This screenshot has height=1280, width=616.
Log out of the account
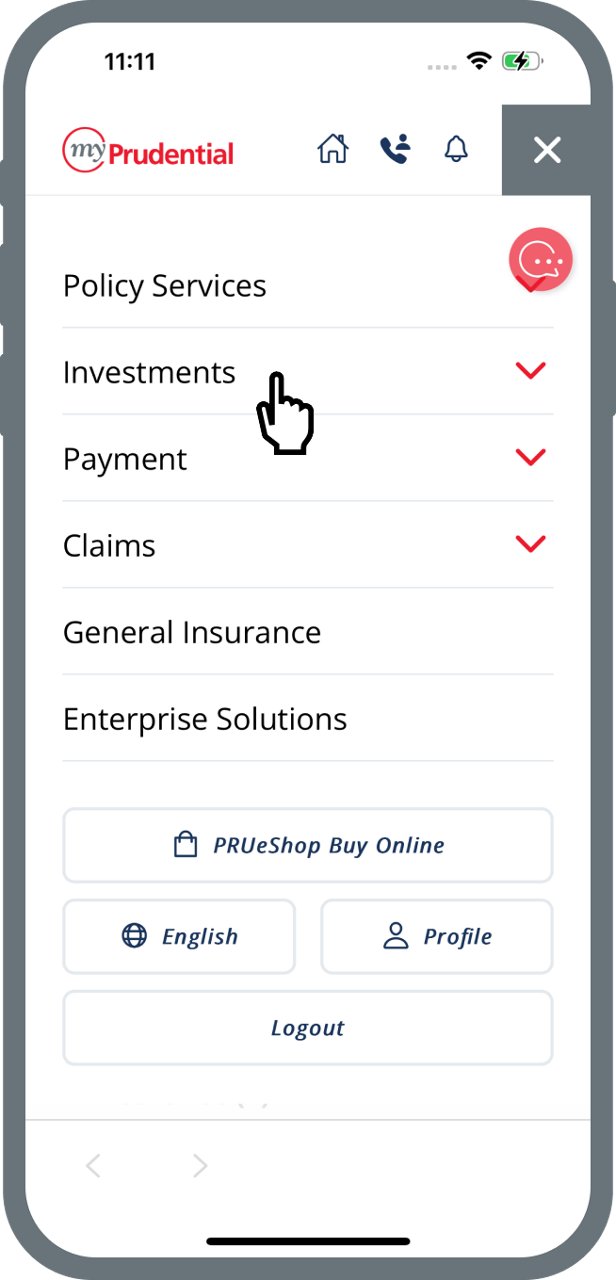(308, 1028)
